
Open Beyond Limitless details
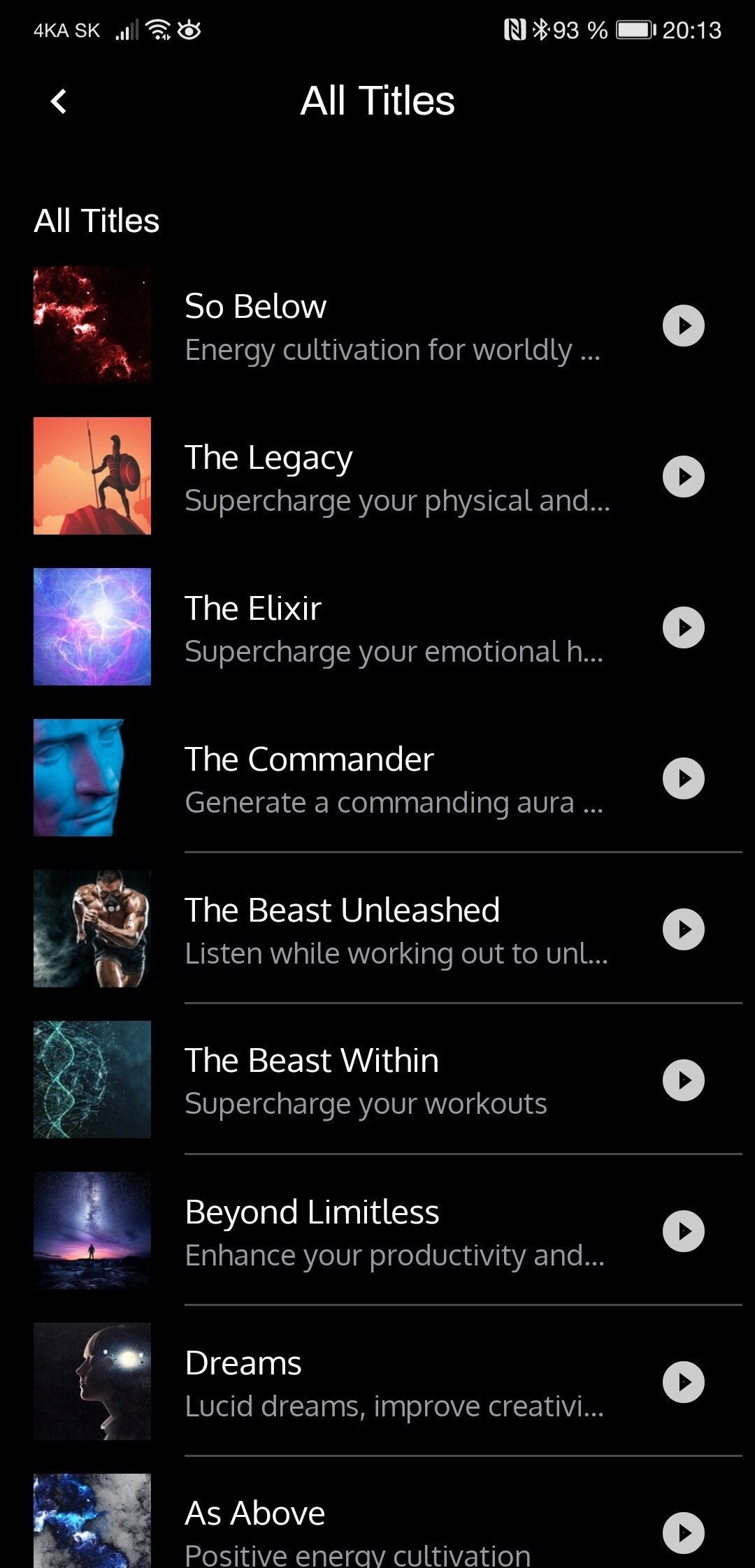pyautogui.click(x=377, y=1231)
